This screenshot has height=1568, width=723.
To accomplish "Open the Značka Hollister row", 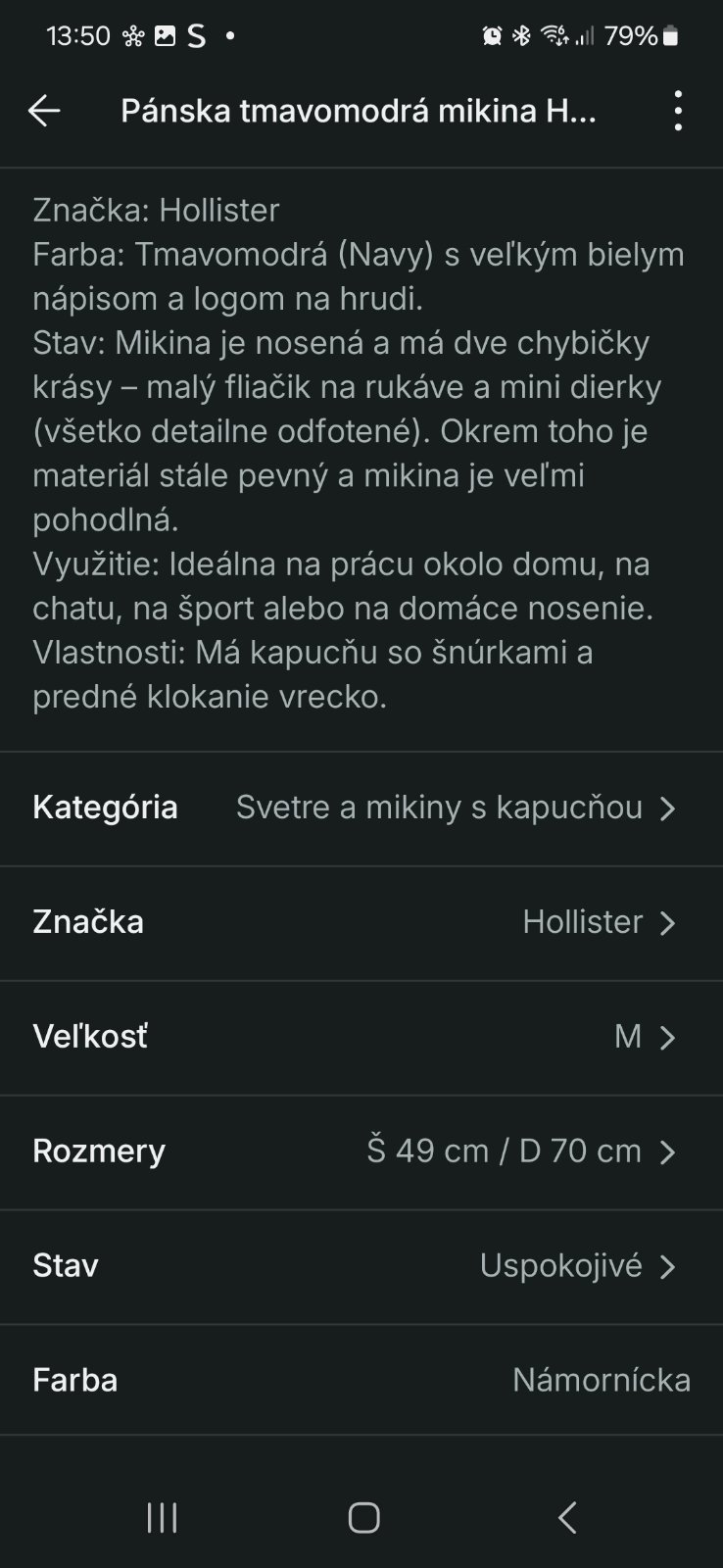I will point(361,922).
